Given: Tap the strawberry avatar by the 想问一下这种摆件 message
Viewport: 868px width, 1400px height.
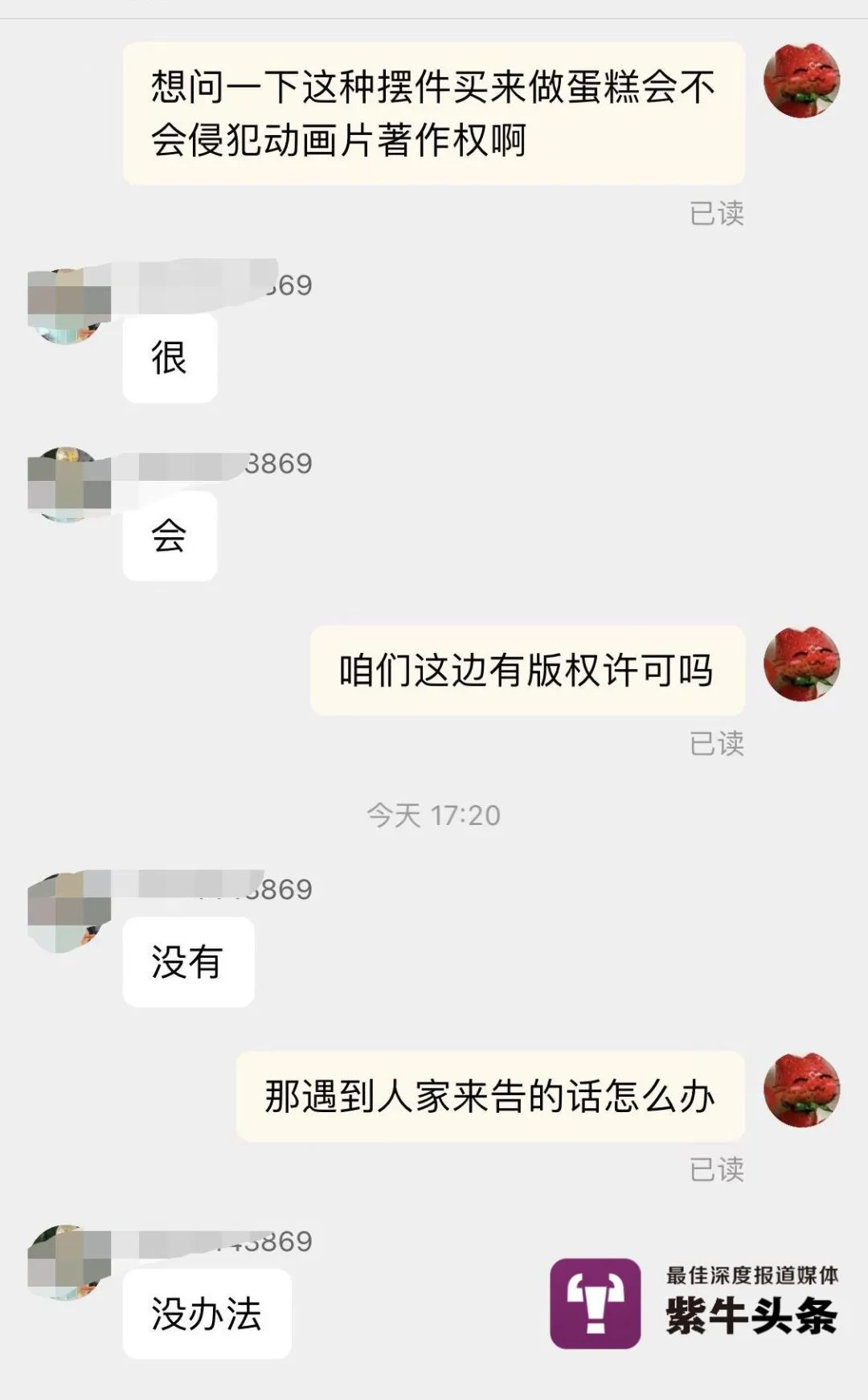Looking at the screenshot, I should coord(801,81).
